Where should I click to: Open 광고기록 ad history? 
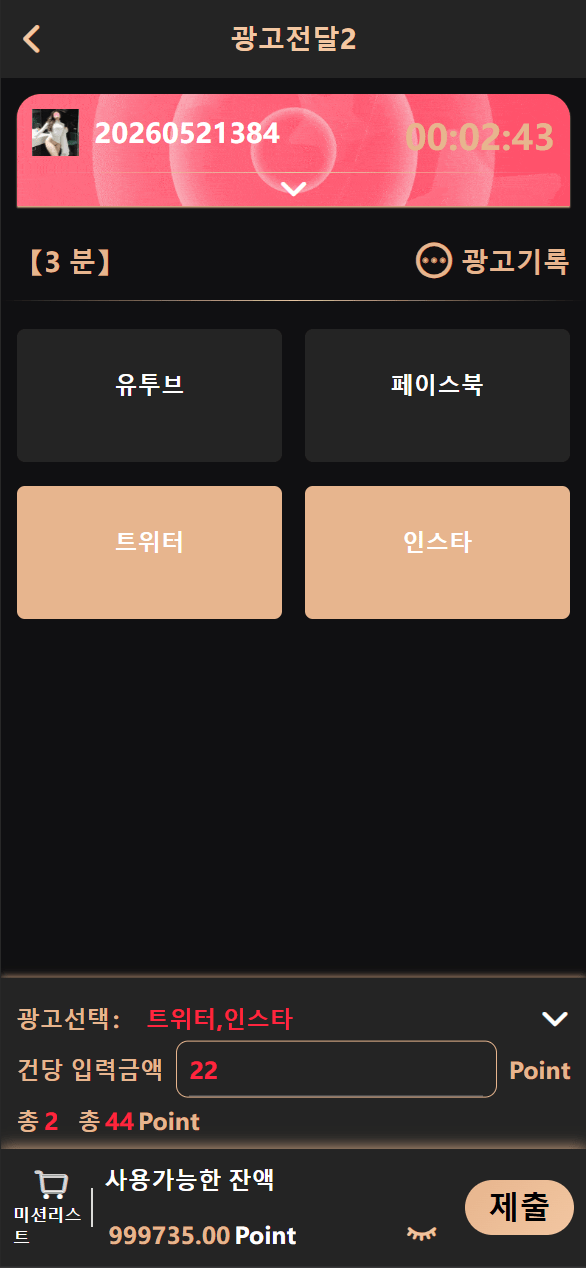[492, 261]
